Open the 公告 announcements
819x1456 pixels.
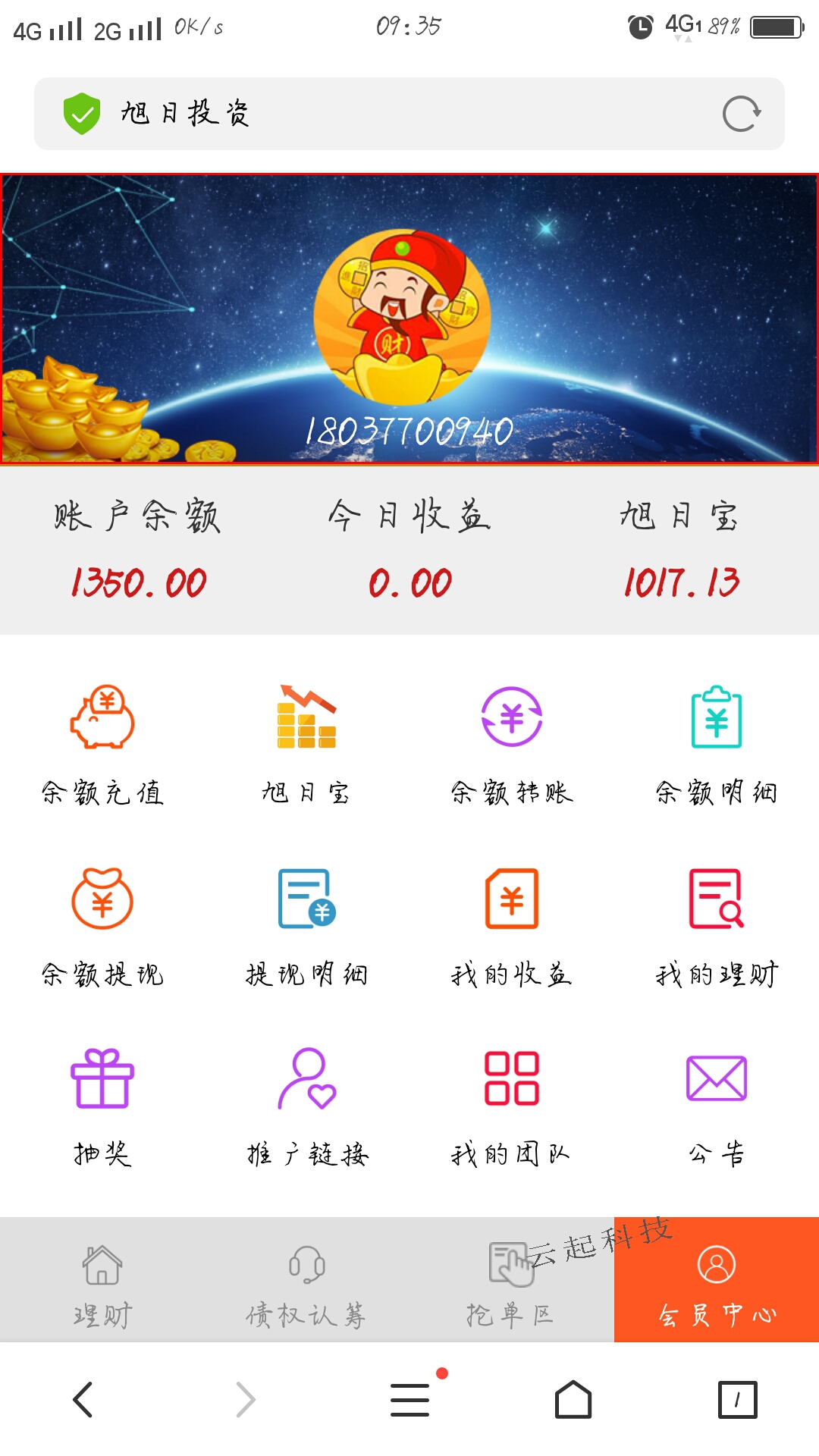point(717,1103)
